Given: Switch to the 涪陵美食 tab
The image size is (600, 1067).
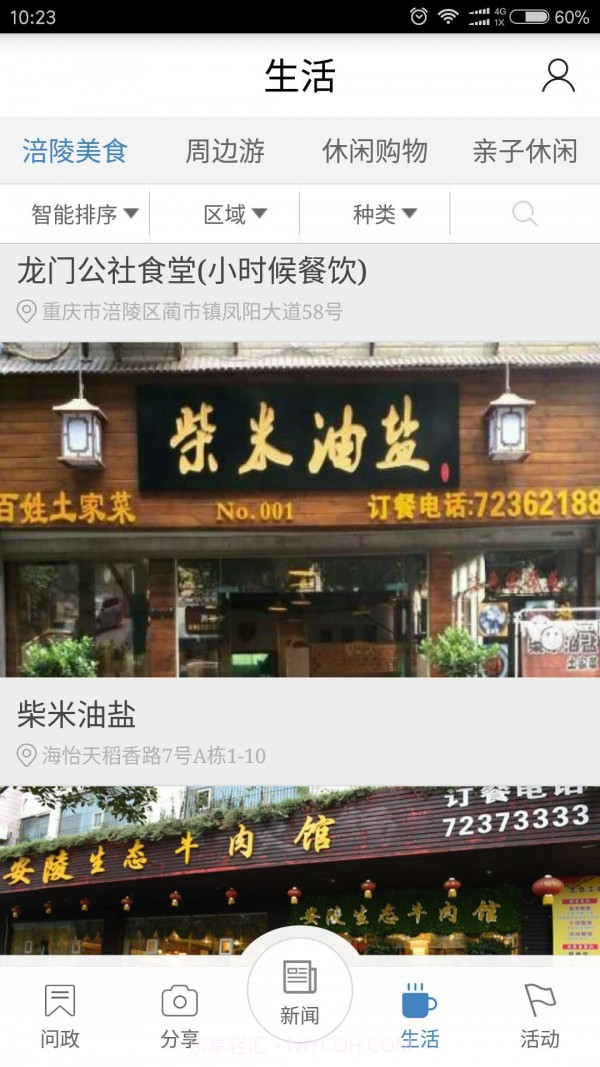Looking at the screenshot, I should [x=75, y=151].
